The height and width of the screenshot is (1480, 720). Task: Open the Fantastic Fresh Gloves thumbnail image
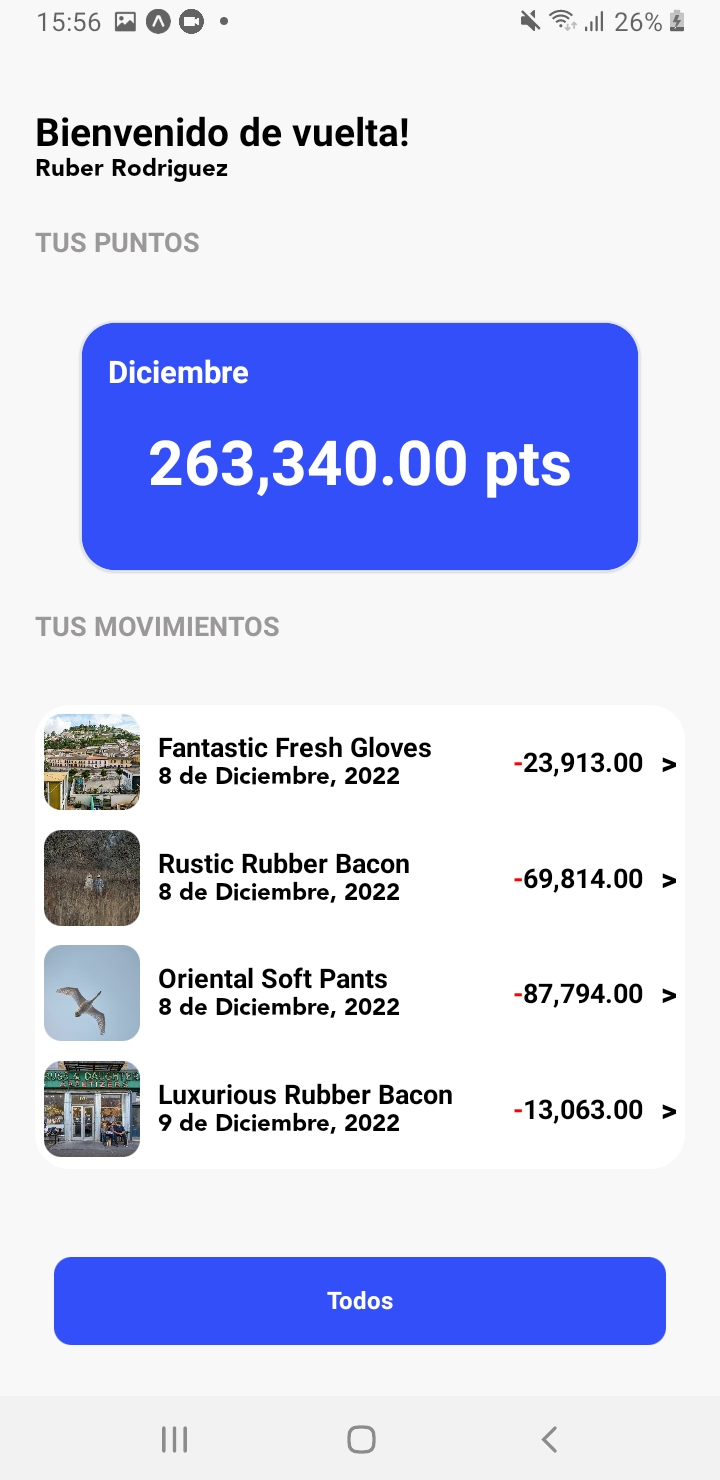click(x=91, y=762)
